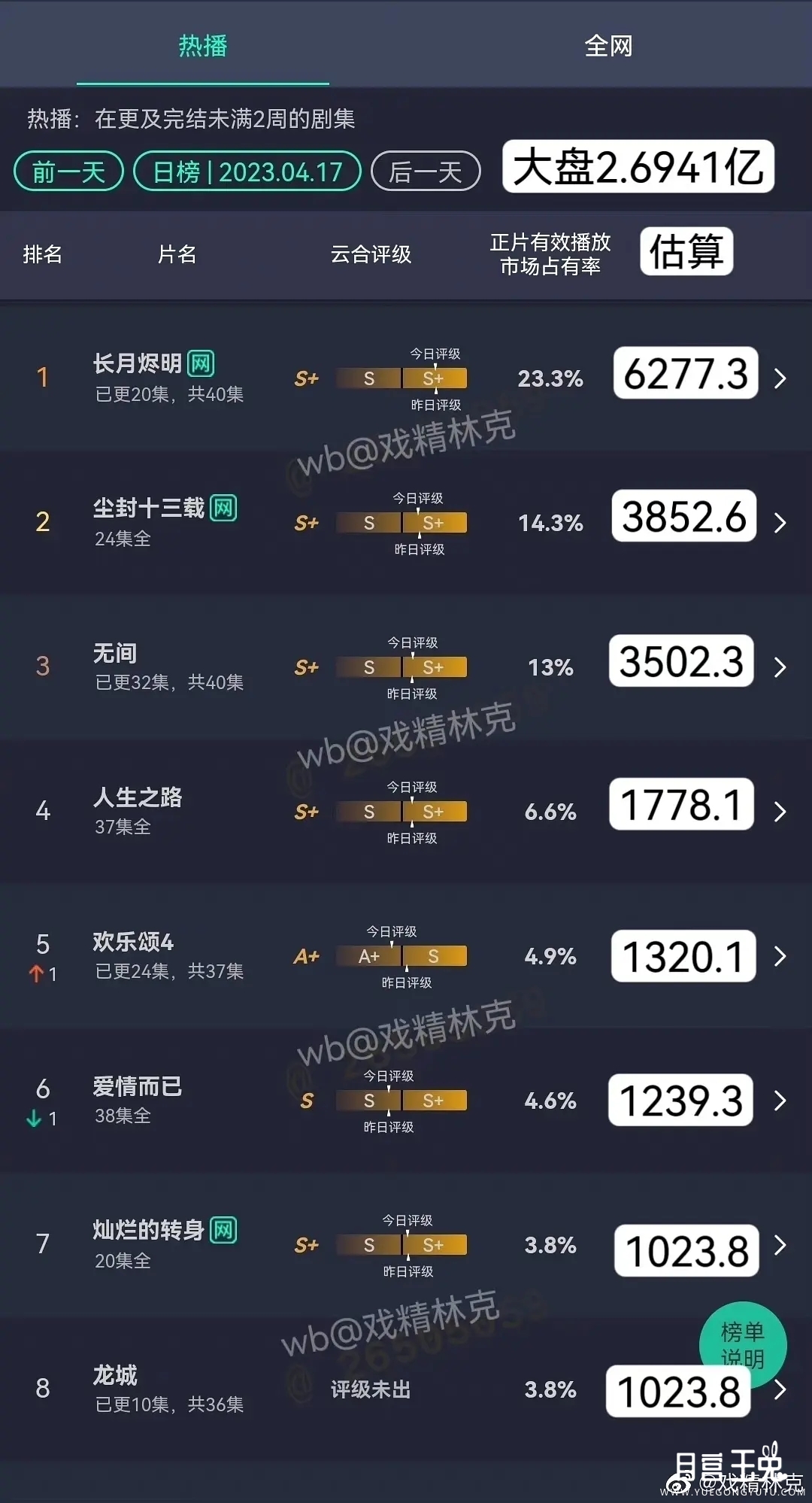The height and width of the screenshot is (1503, 812).
Task: Switch to the 全网 tab
Action: pos(608,47)
